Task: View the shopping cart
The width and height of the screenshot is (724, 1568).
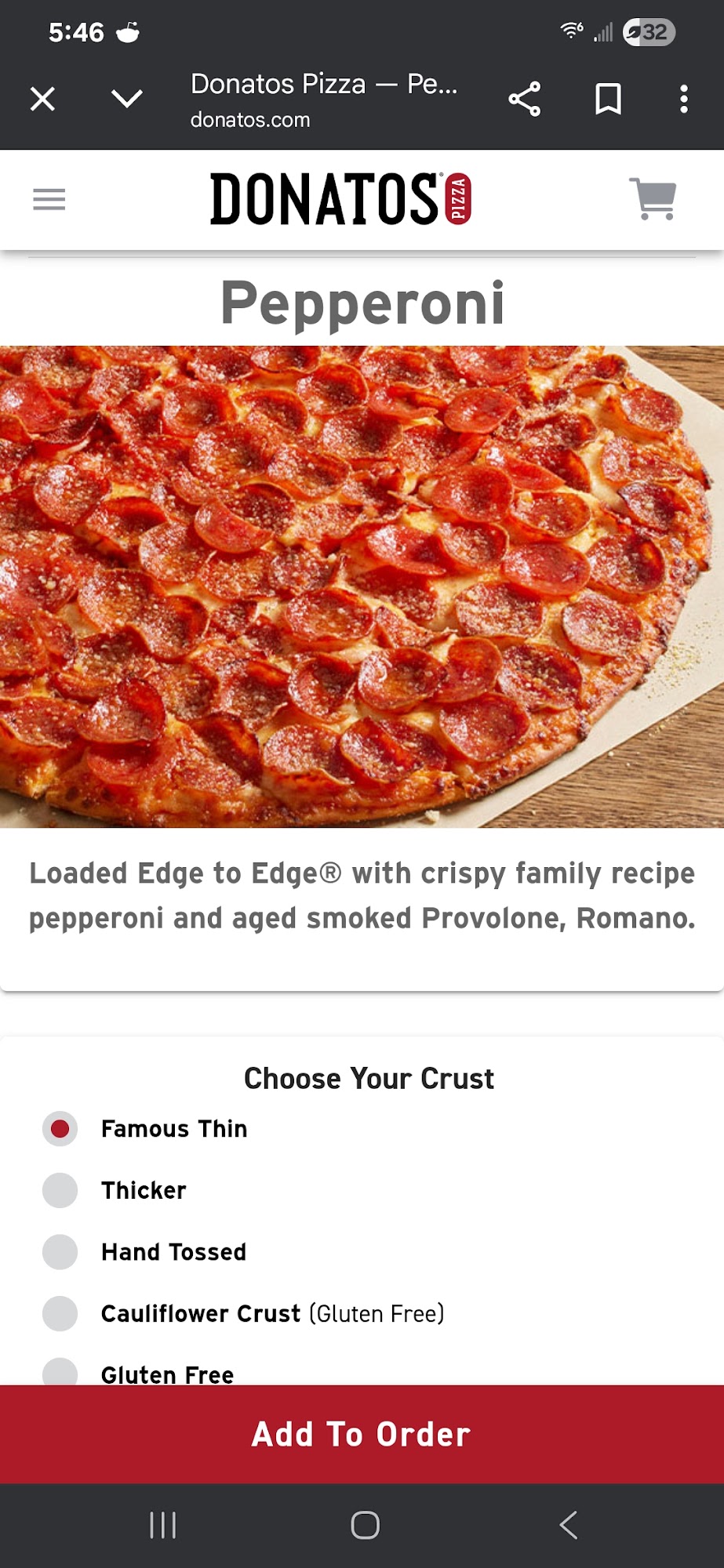Action: [x=653, y=199]
